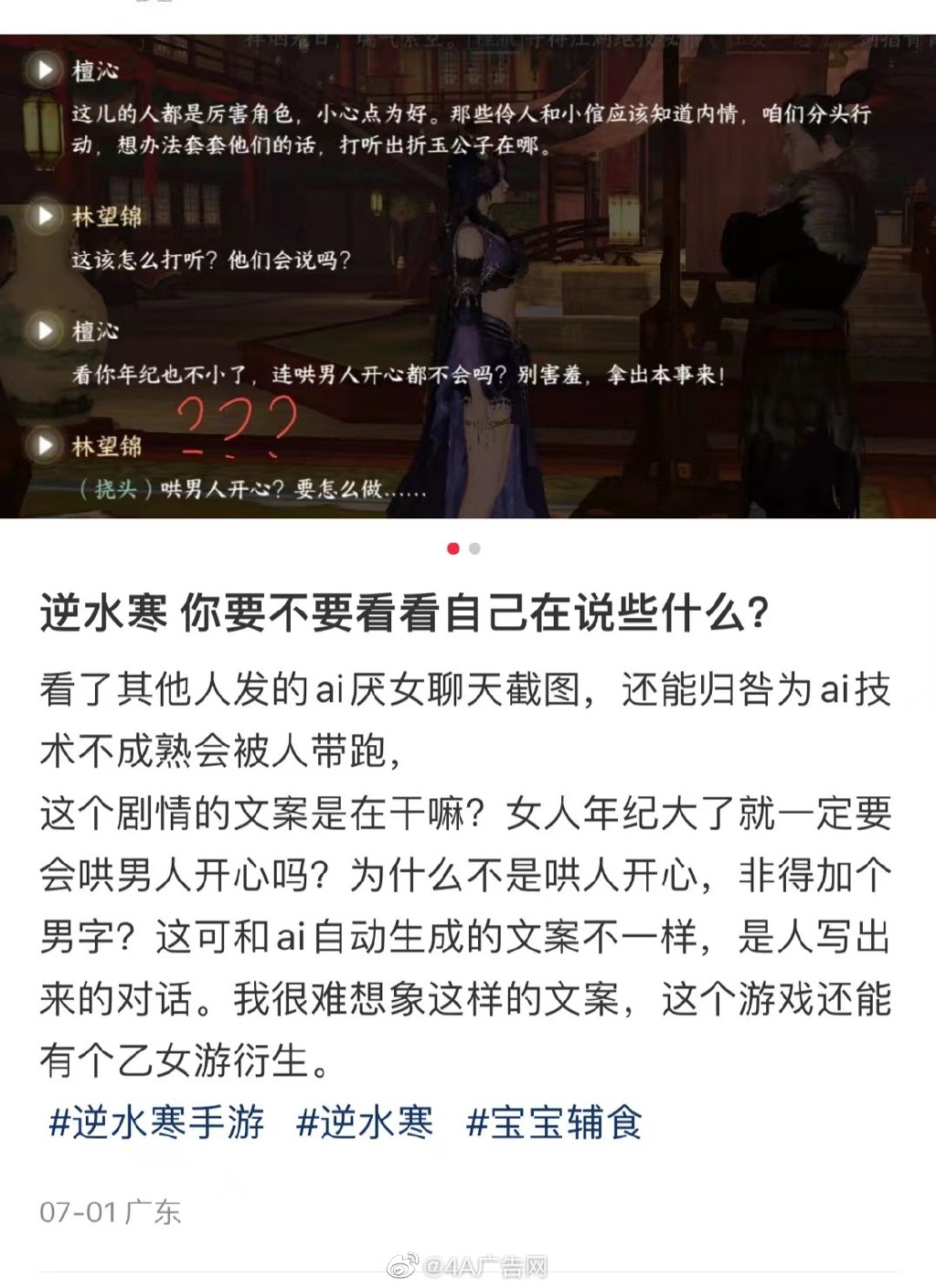Select the second image page indicator dot
Image resolution: width=936 pixels, height=1288 pixels.
coord(474,548)
